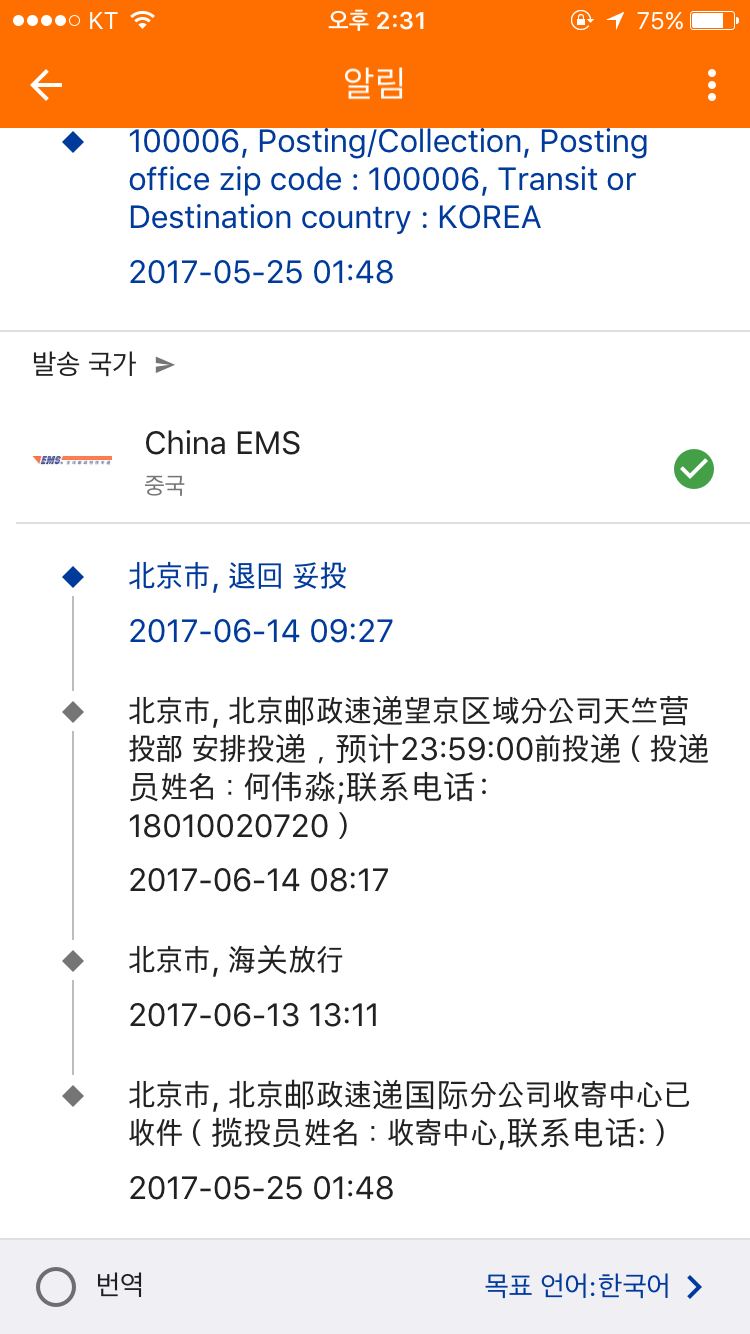Change target language from 한국어
Image resolution: width=750 pixels, height=1334 pixels.
tap(594, 1286)
